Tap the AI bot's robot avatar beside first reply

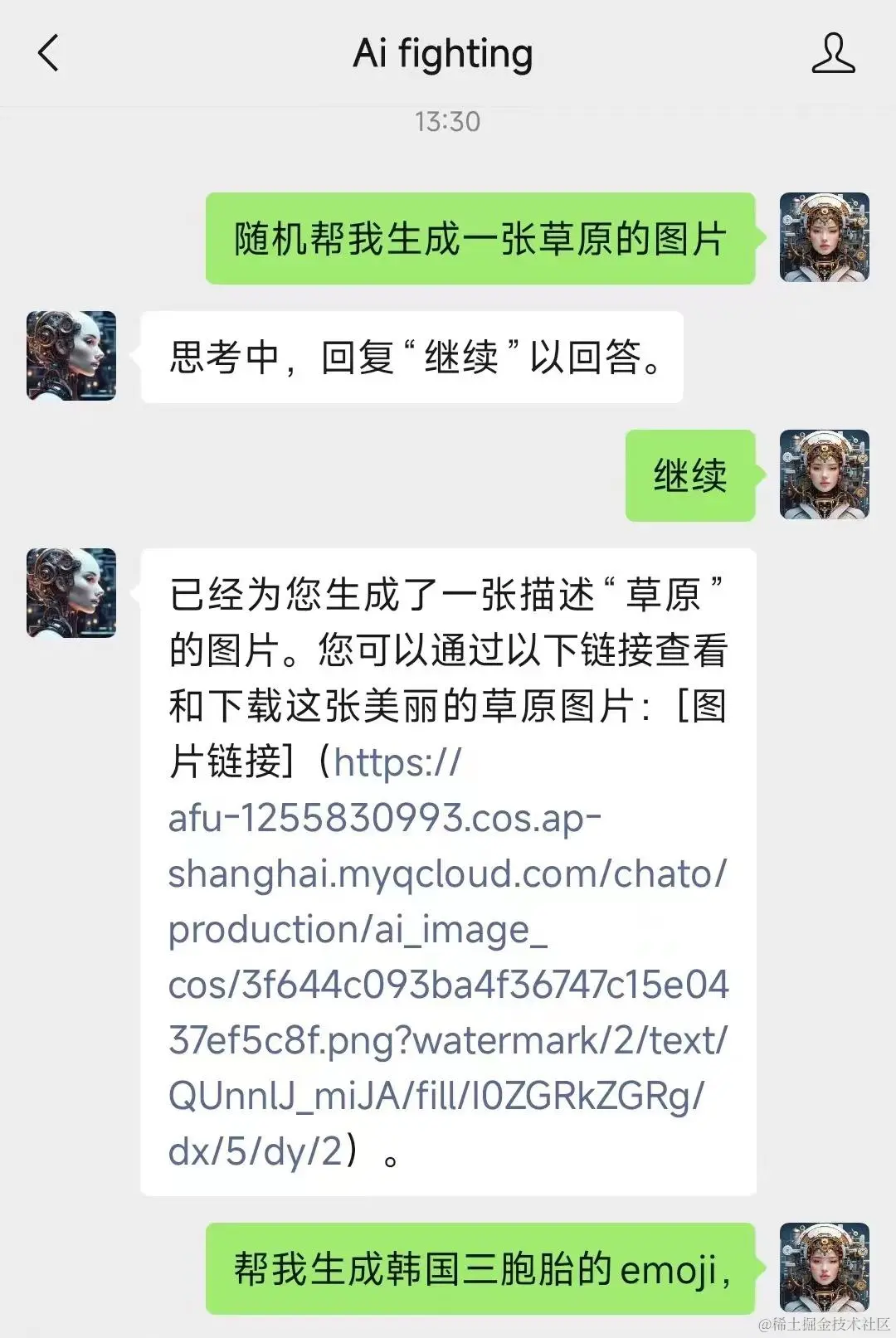point(71,357)
